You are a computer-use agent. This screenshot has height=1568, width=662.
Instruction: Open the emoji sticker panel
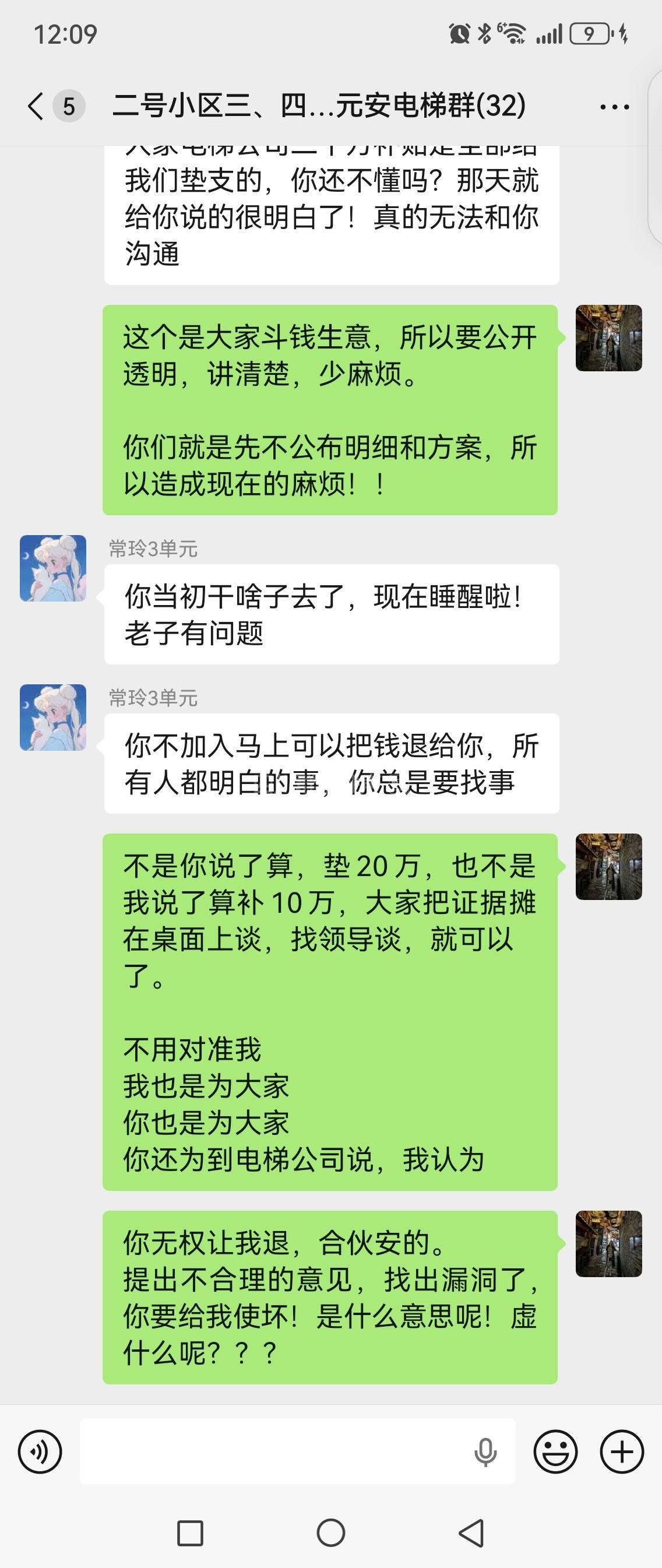[555, 1452]
